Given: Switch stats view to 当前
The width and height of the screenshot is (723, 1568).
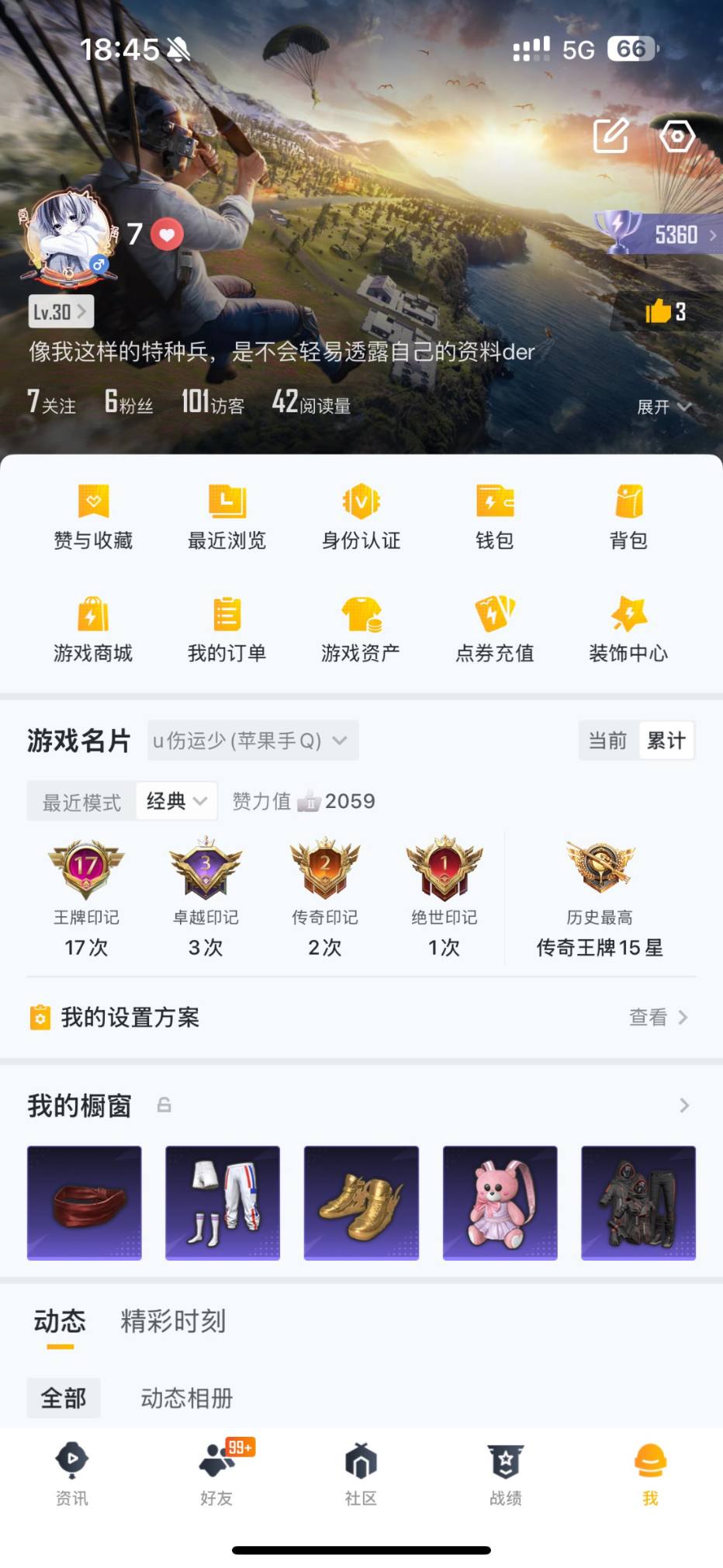Looking at the screenshot, I should (x=607, y=740).
